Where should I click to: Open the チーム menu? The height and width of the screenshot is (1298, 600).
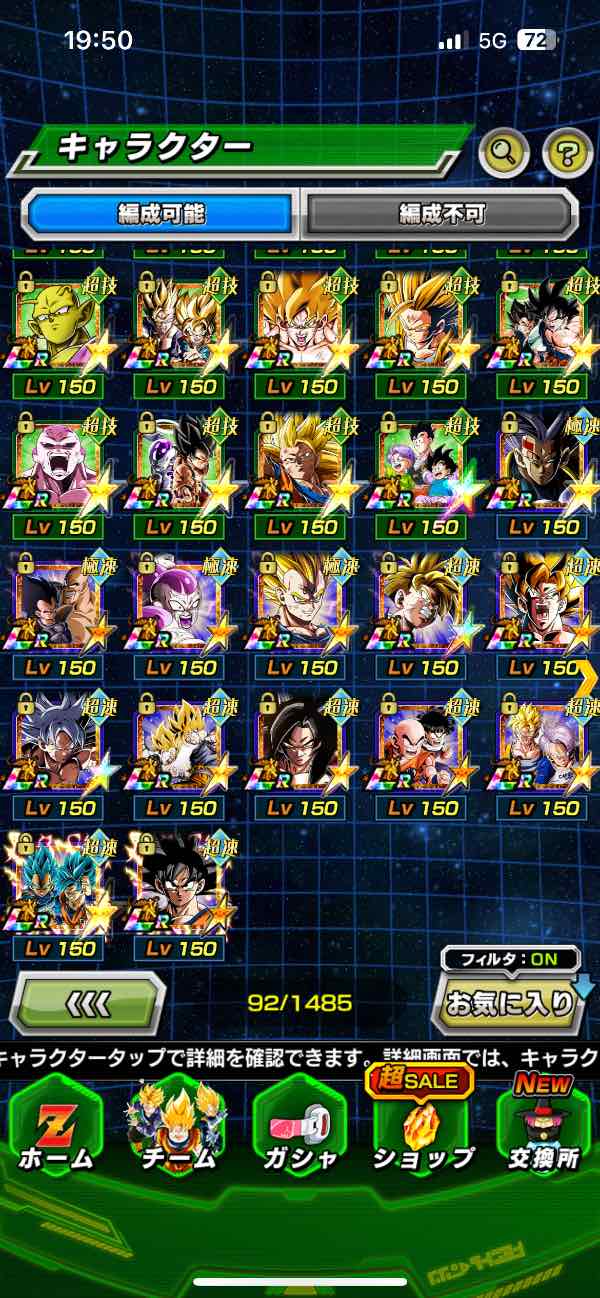pos(178,1125)
